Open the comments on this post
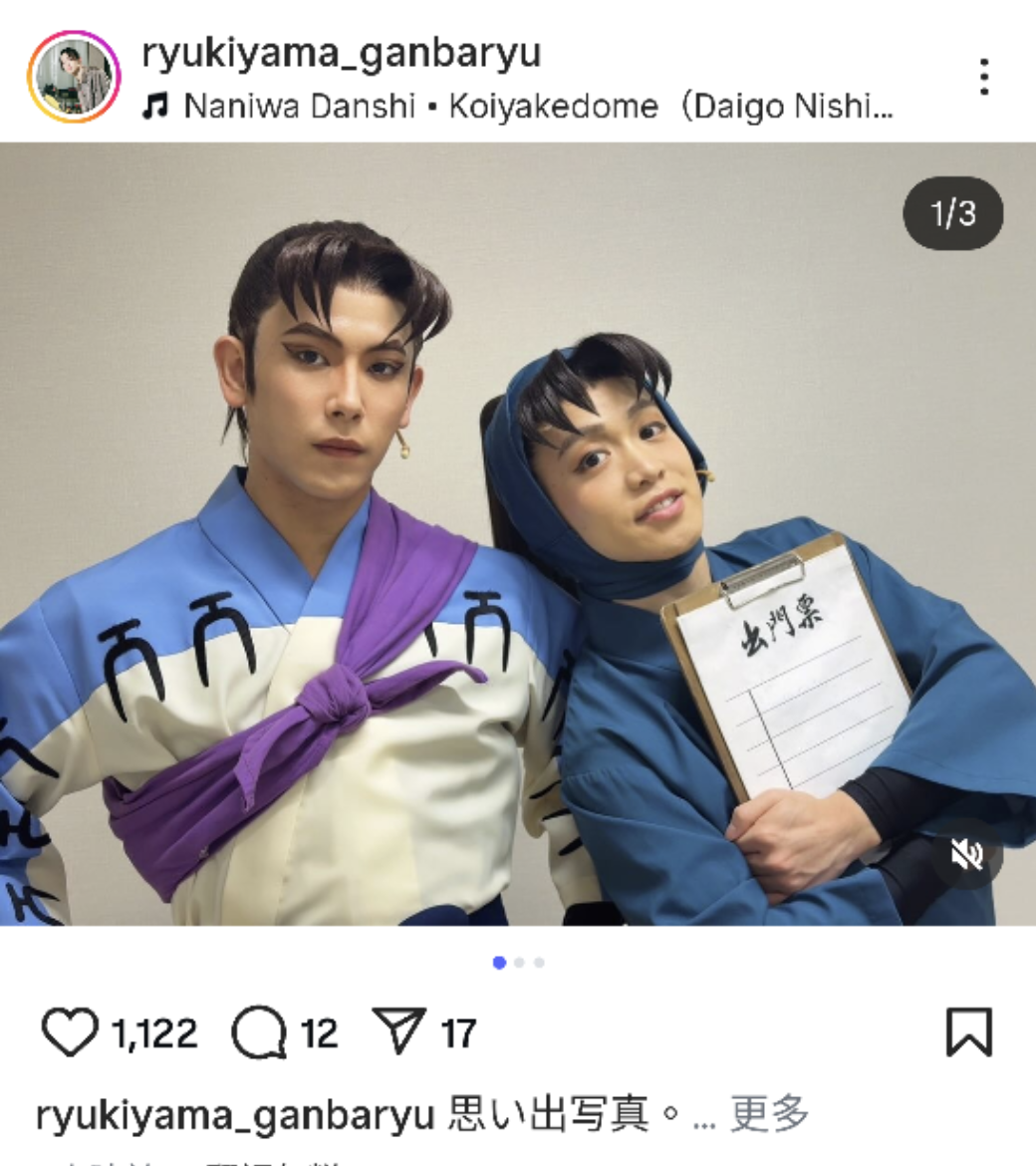Image resolution: width=1036 pixels, height=1166 pixels. 259,1032
